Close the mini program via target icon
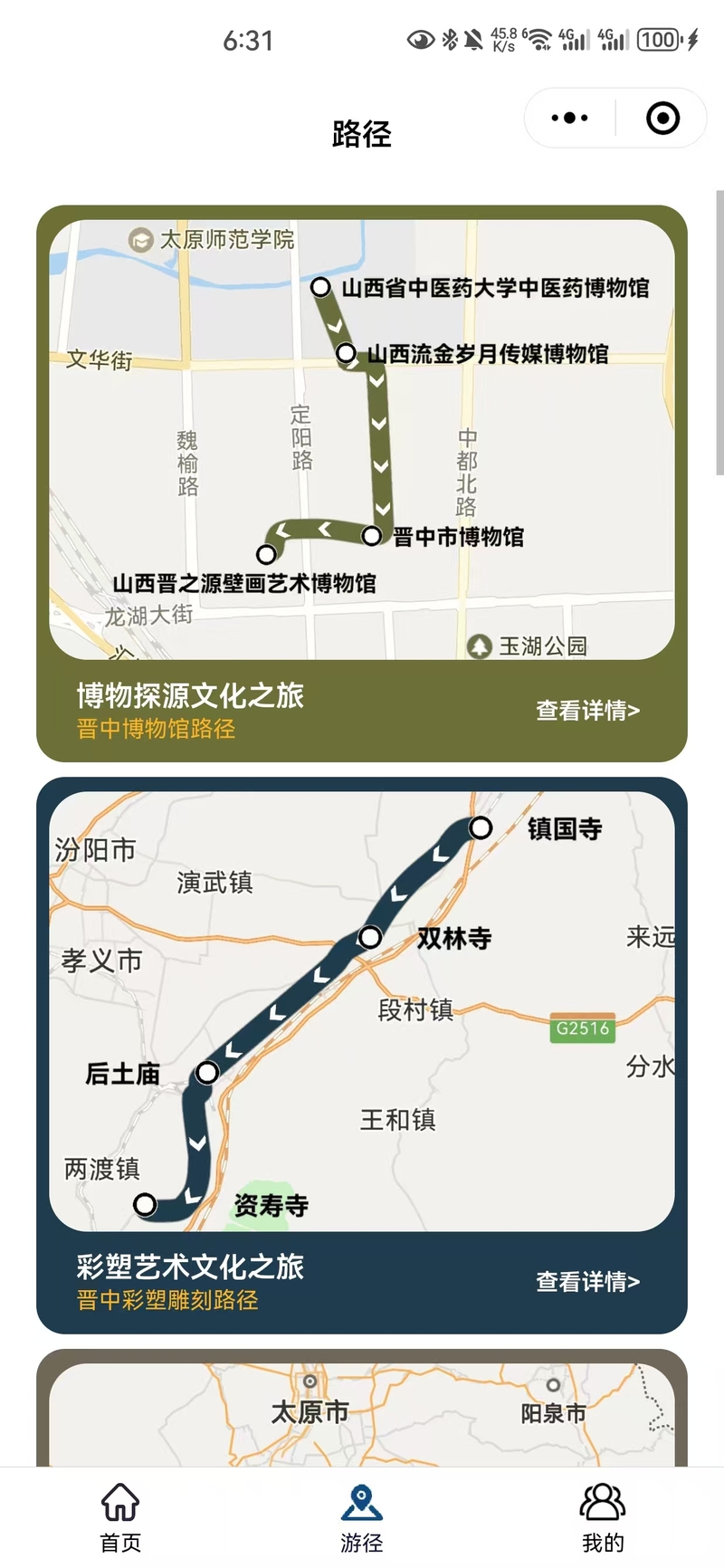Screen dimensions: 724x1568 point(662,118)
